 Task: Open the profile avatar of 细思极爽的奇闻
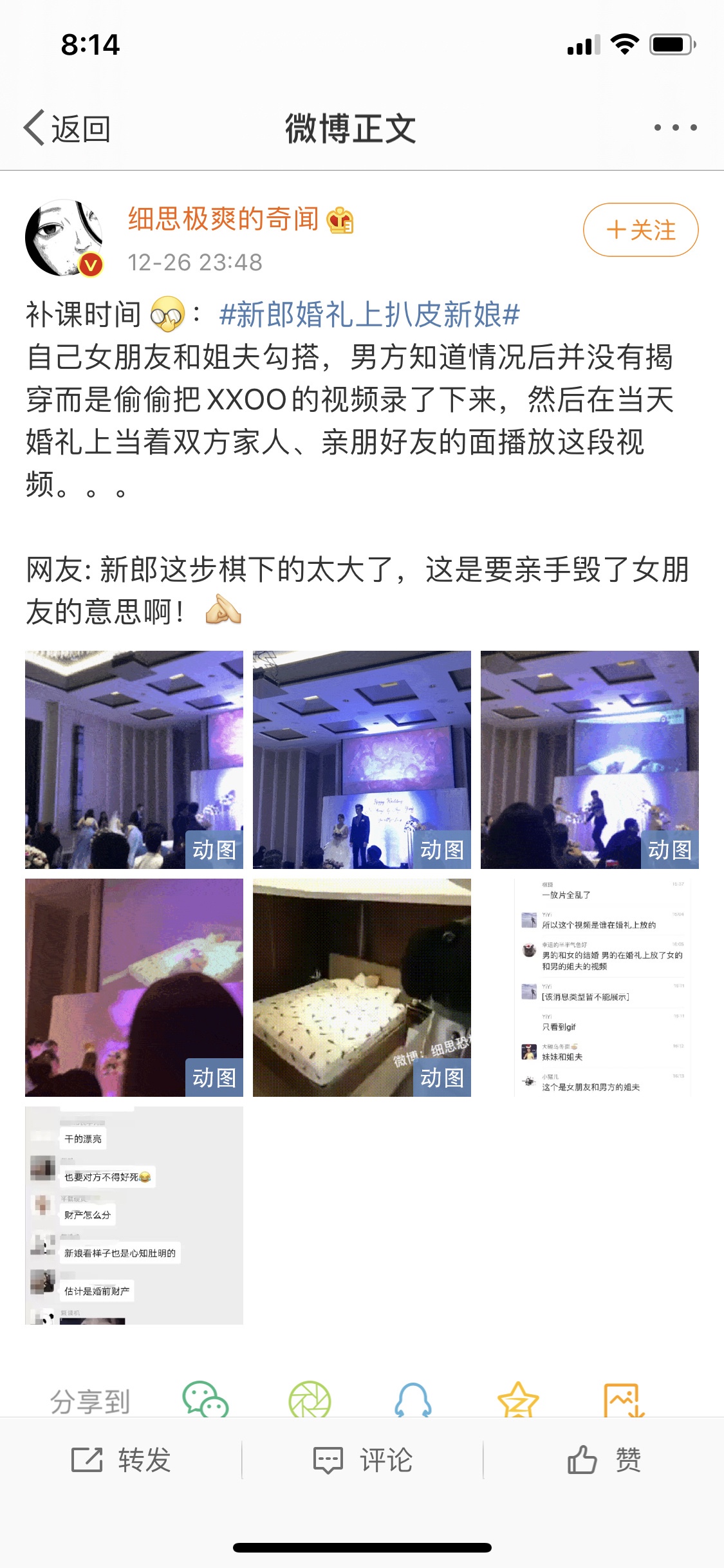pos(64,238)
